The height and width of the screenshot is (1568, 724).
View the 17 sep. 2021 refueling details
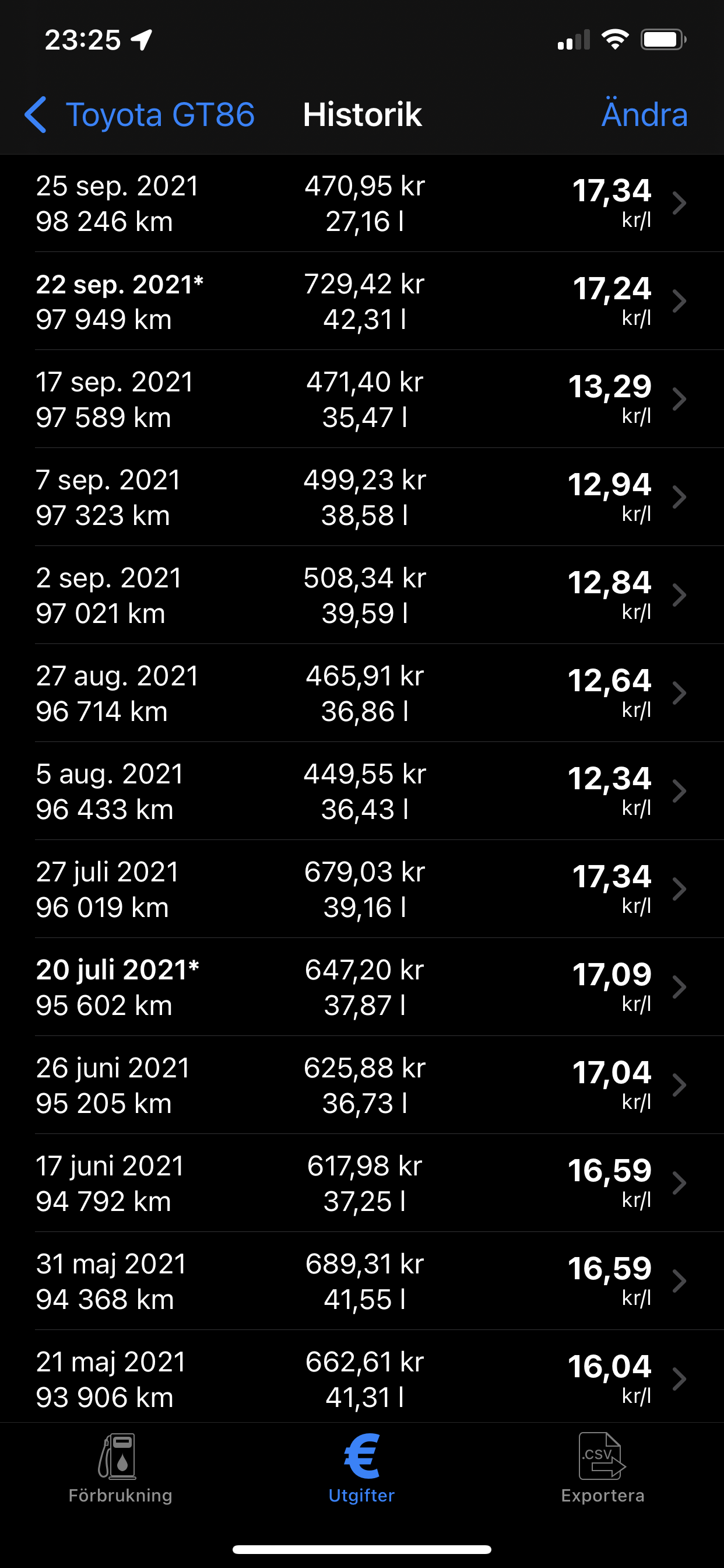tap(362, 400)
